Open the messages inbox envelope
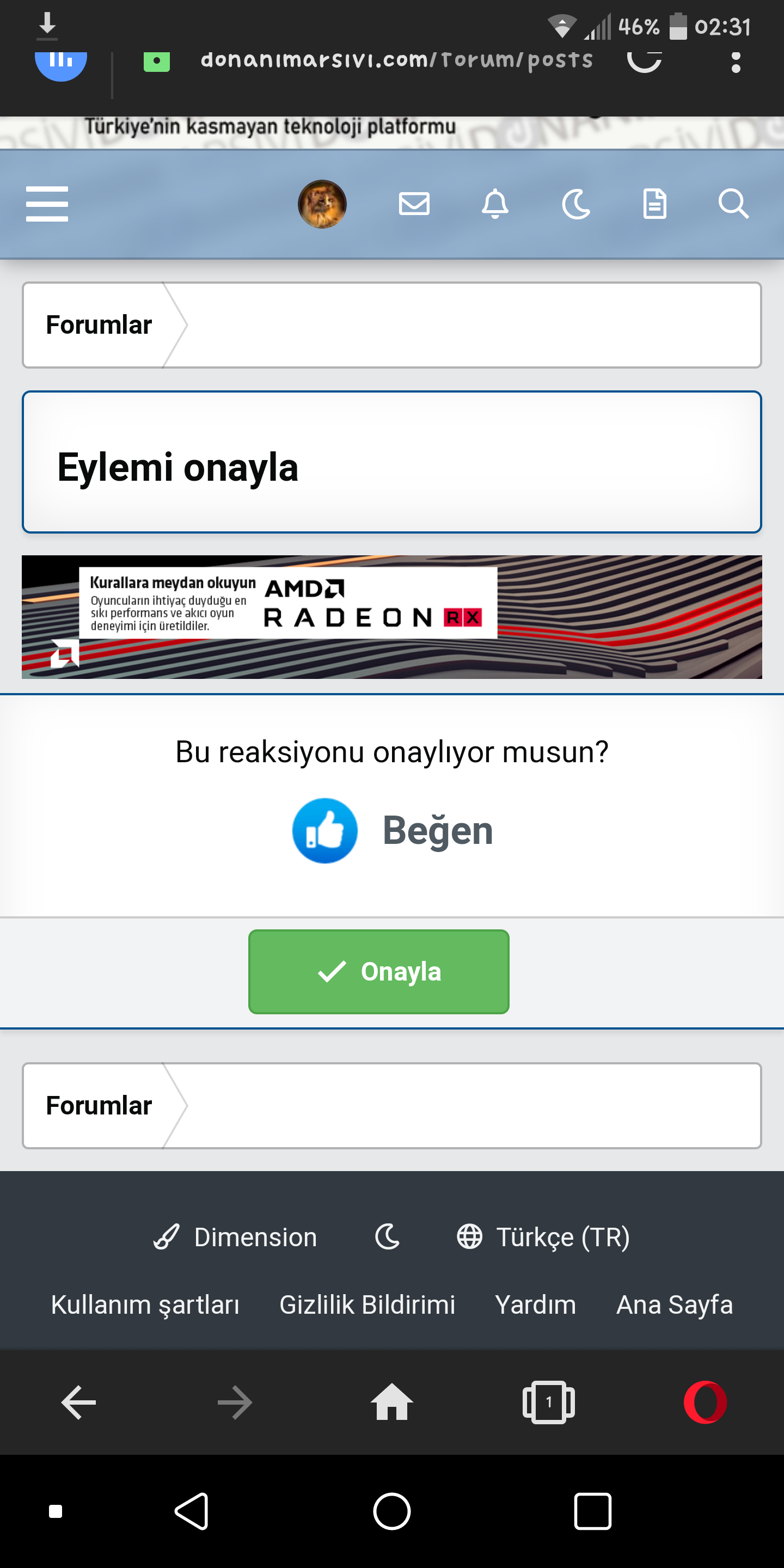This screenshot has width=784, height=1568. coord(414,204)
